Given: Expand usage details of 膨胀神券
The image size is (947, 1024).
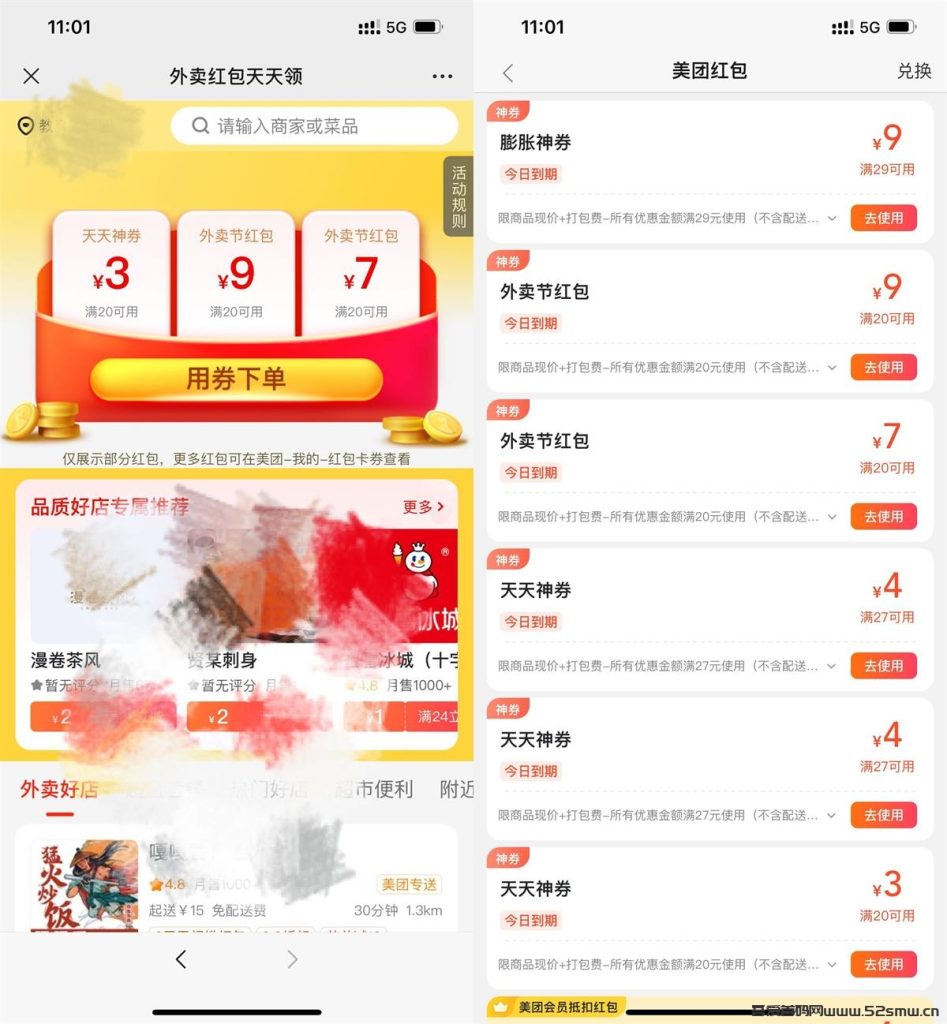Looking at the screenshot, I should 831,219.
